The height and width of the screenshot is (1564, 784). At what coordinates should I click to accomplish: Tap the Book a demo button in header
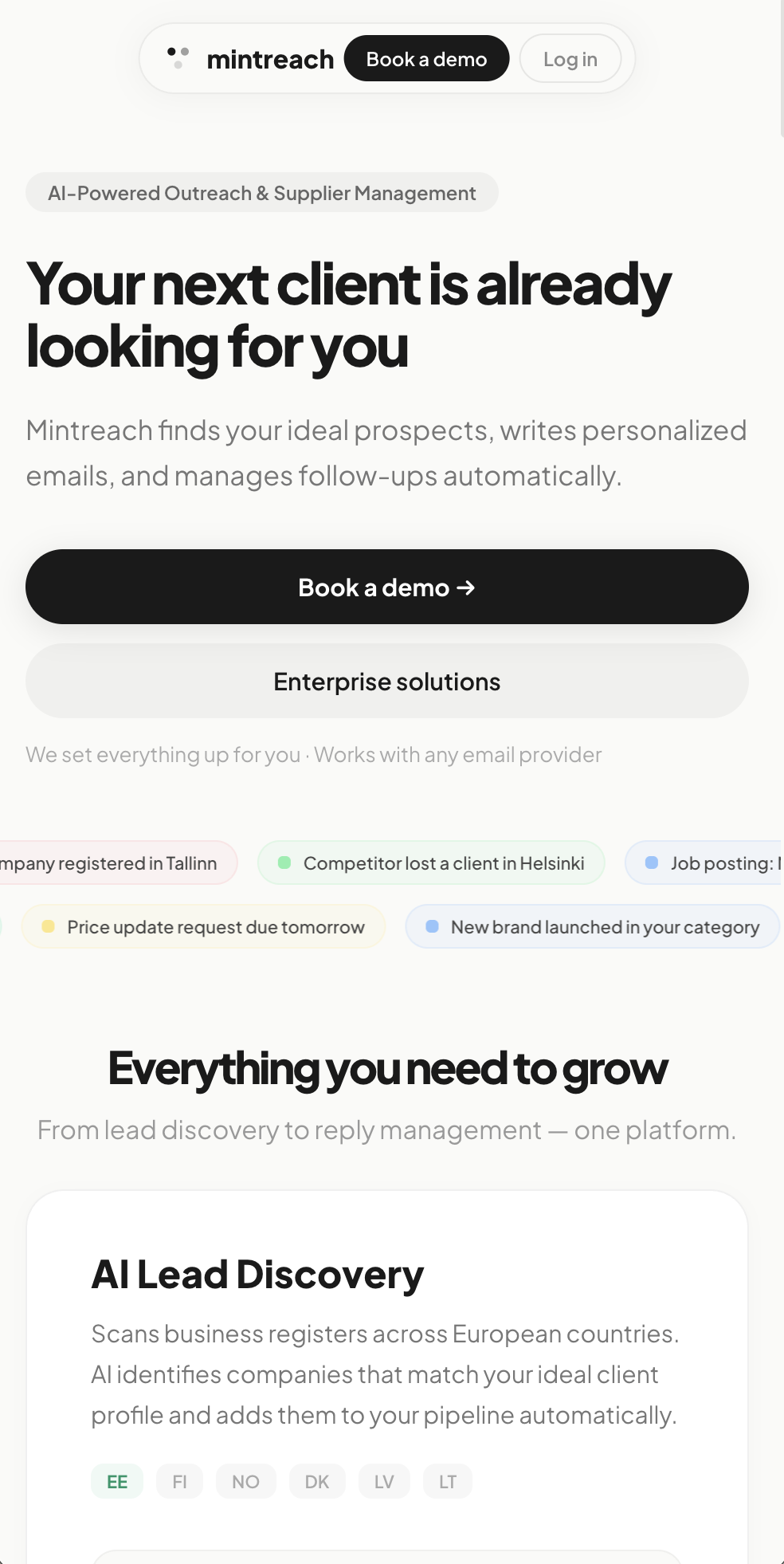pos(426,59)
